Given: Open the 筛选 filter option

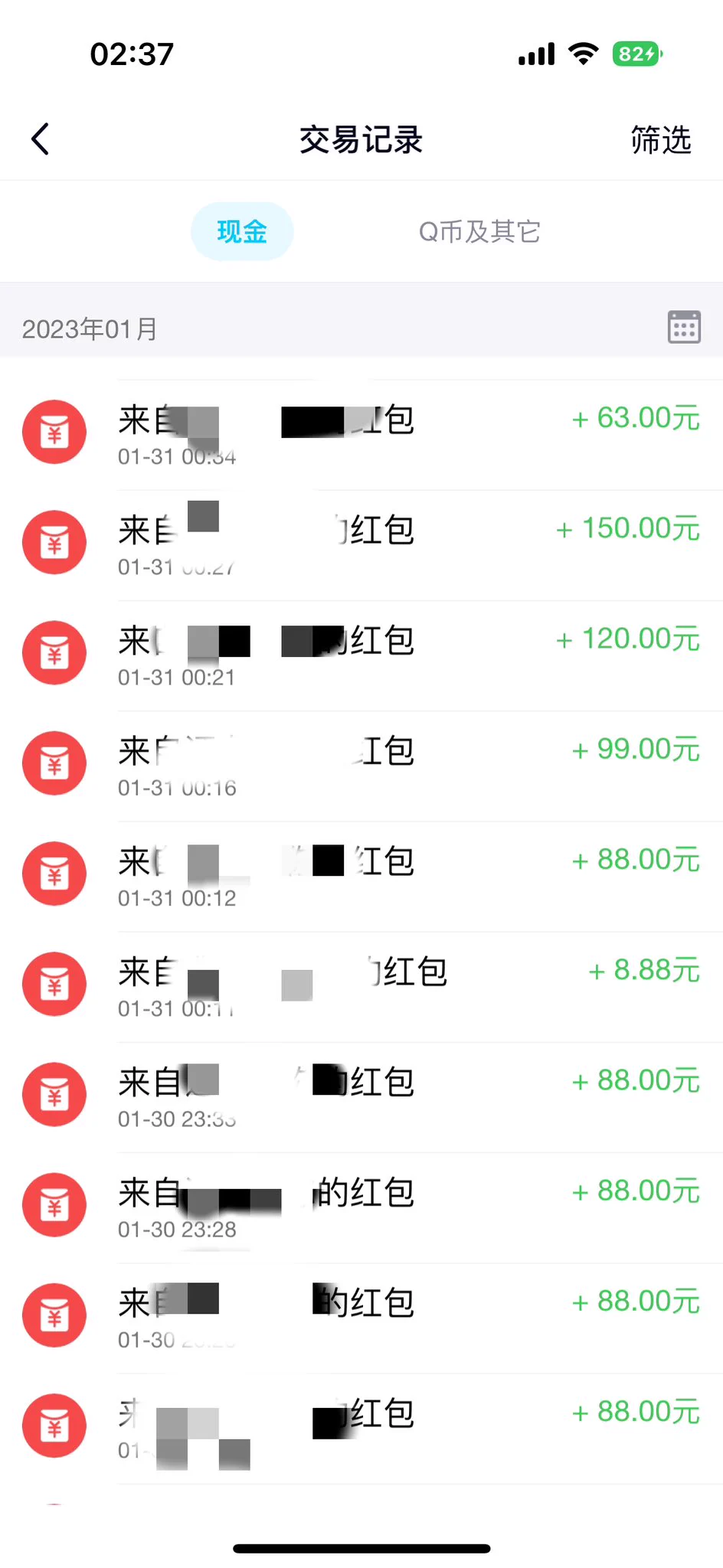Looking at the screenshot, I should click(x=661, y=140).
